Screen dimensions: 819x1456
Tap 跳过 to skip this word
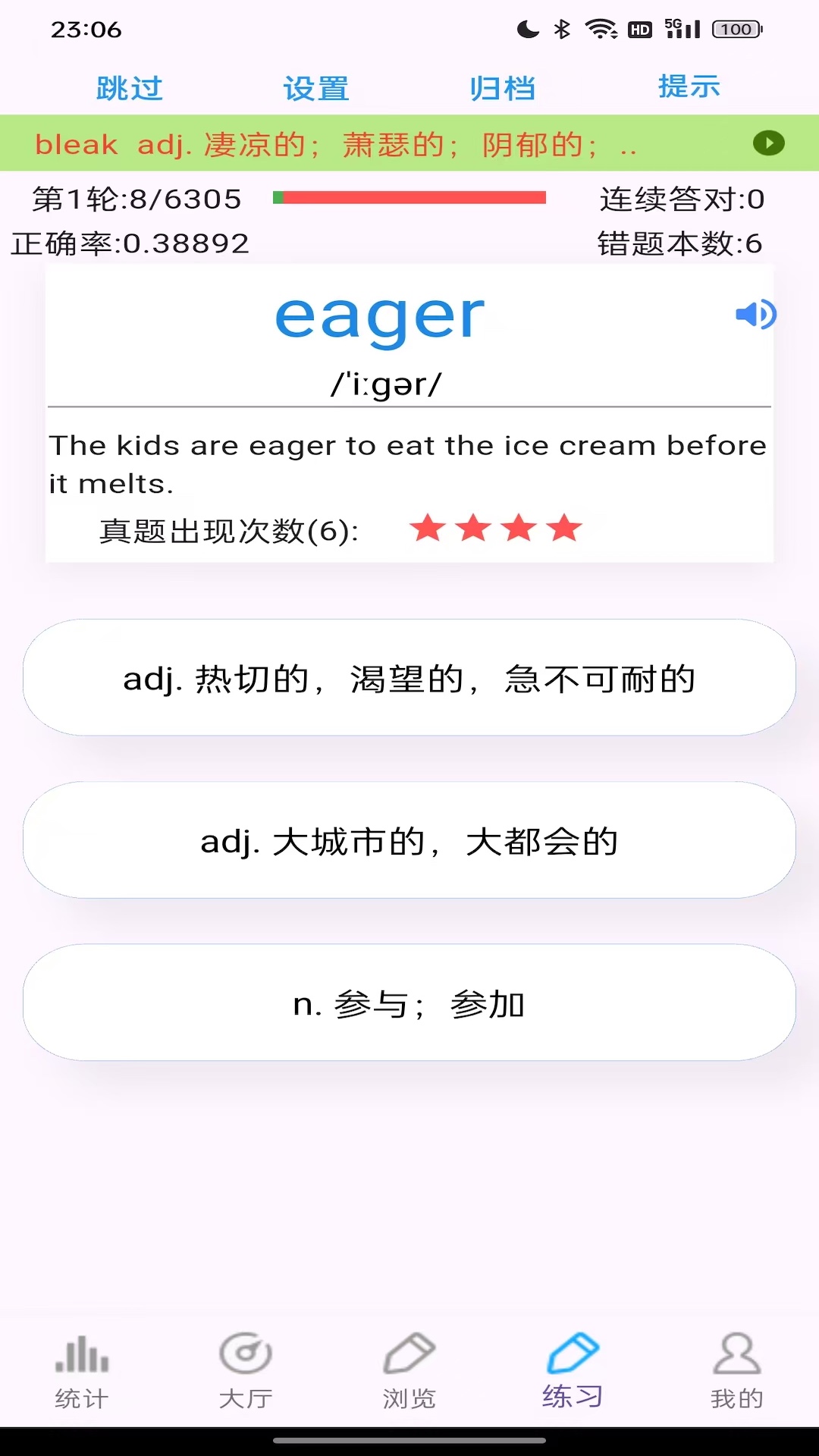tap(130, 89)
